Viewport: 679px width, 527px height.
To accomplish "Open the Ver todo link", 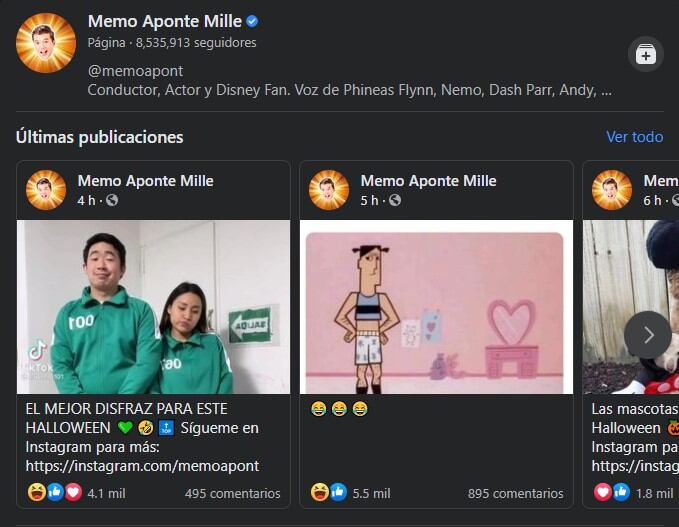I will click(x=634, y=137).
